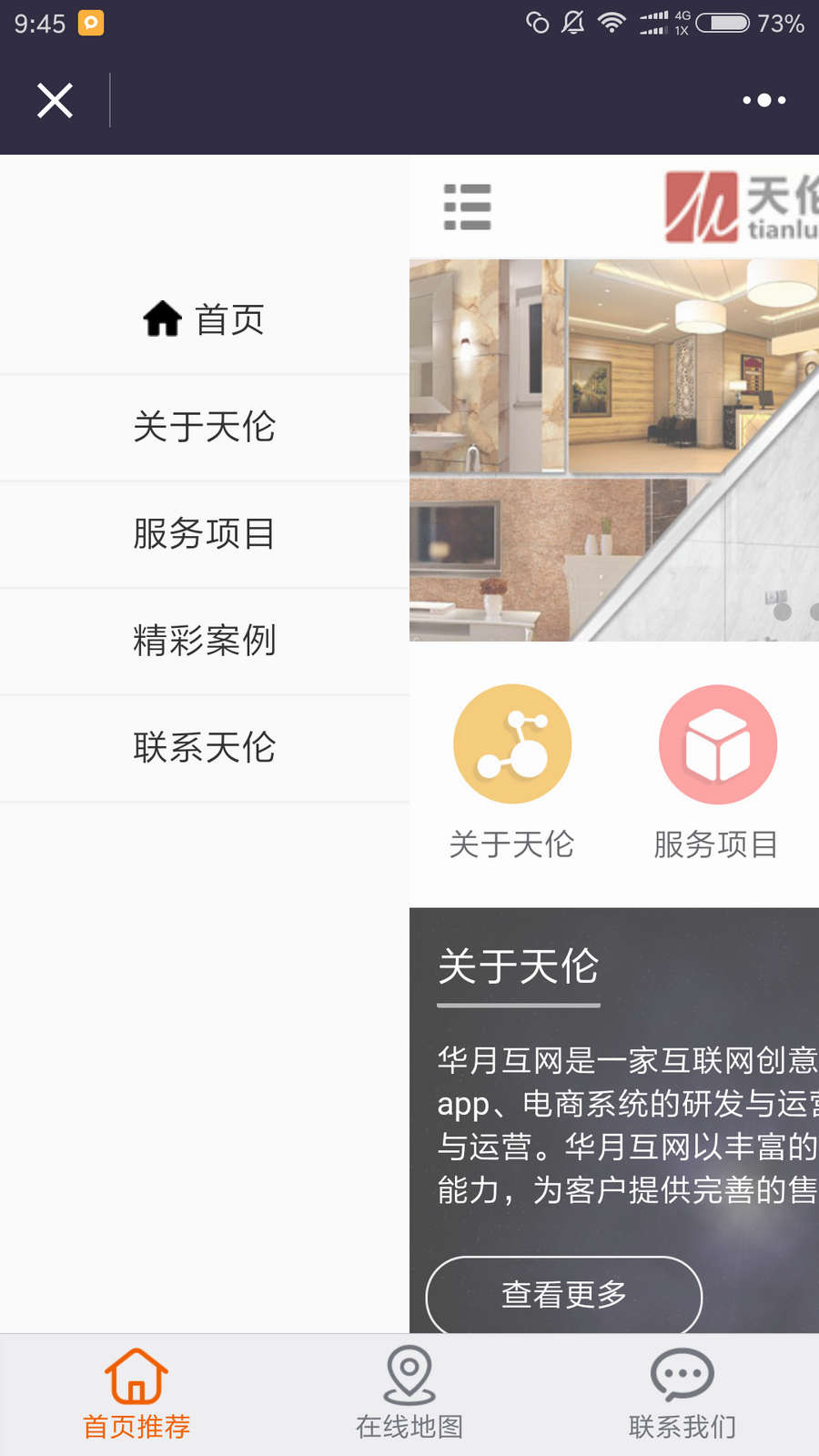Tap 查看更多 to read more about 天伦

click(563, 1296)
